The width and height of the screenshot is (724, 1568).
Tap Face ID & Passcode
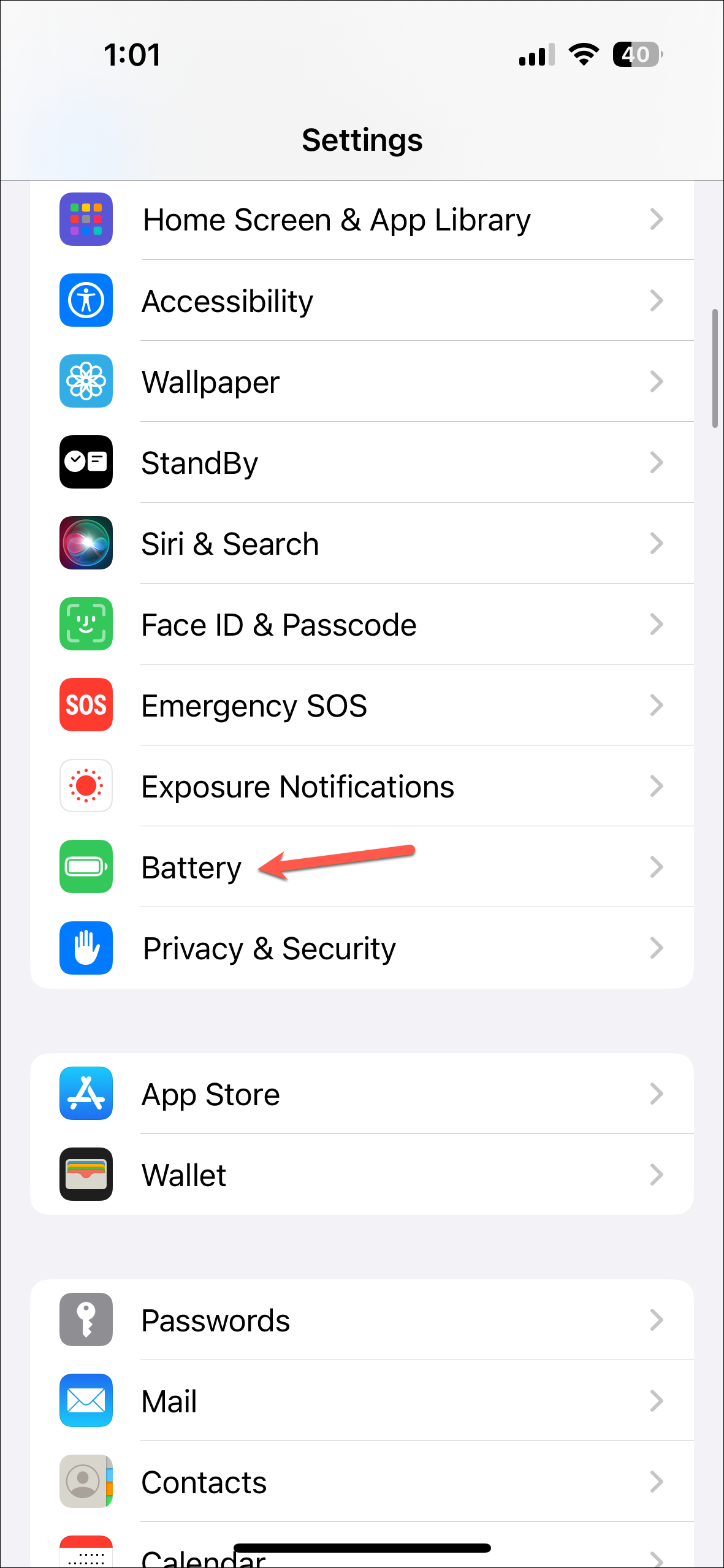coord(362,625)
